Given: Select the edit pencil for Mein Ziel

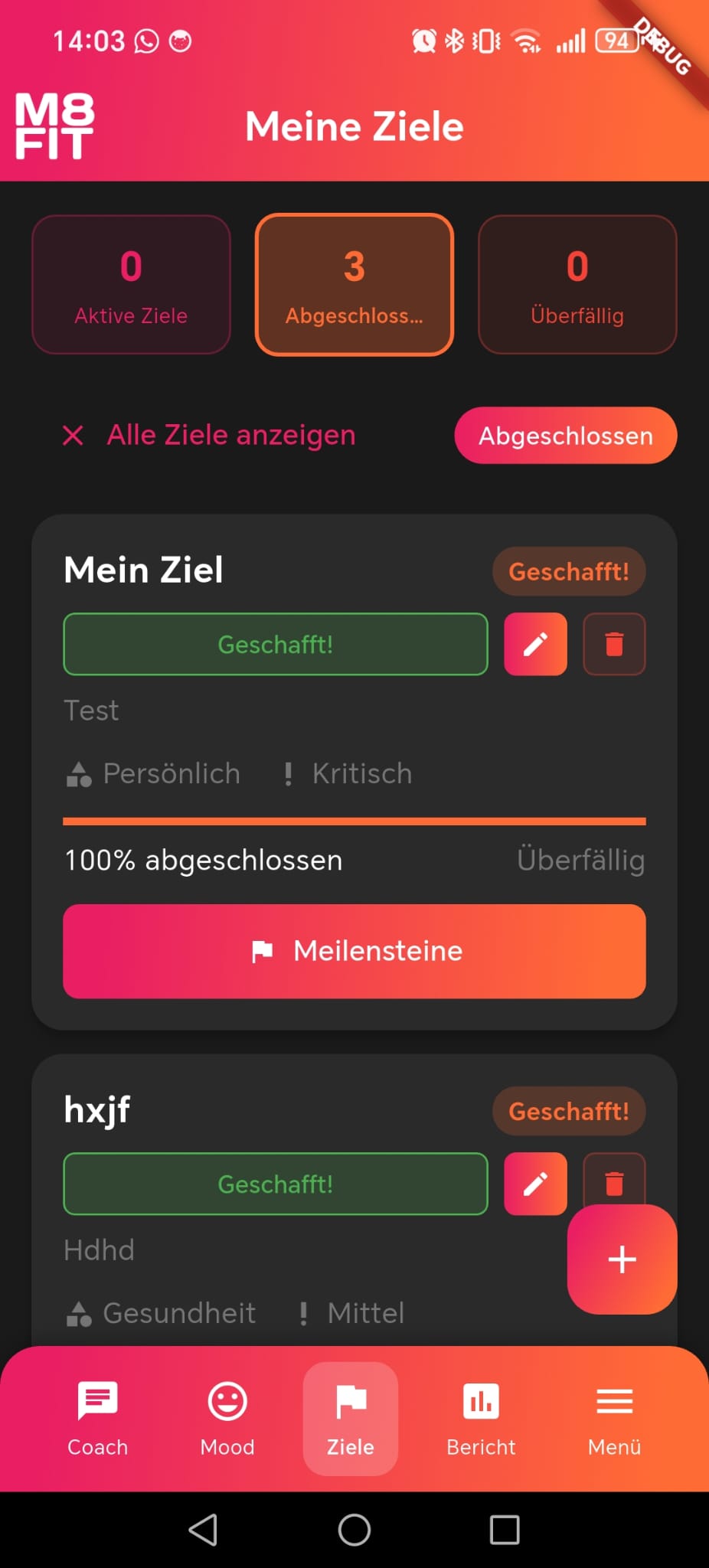Looking at the screenshot, I should coord(534,644).
